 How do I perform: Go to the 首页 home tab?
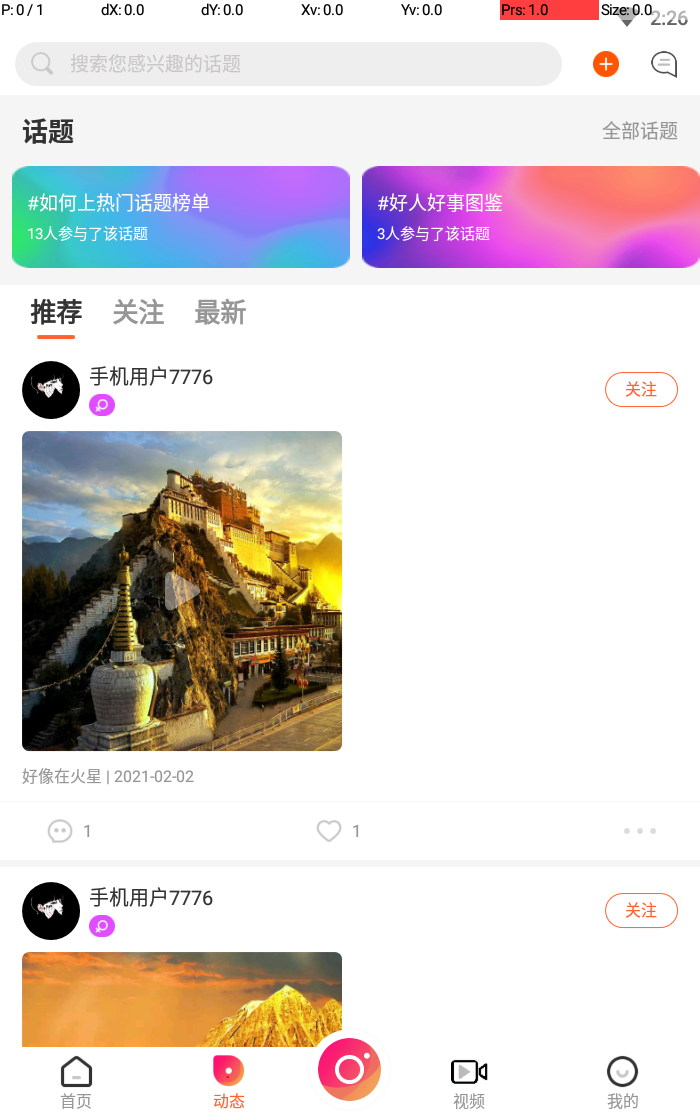(76, 1083)
